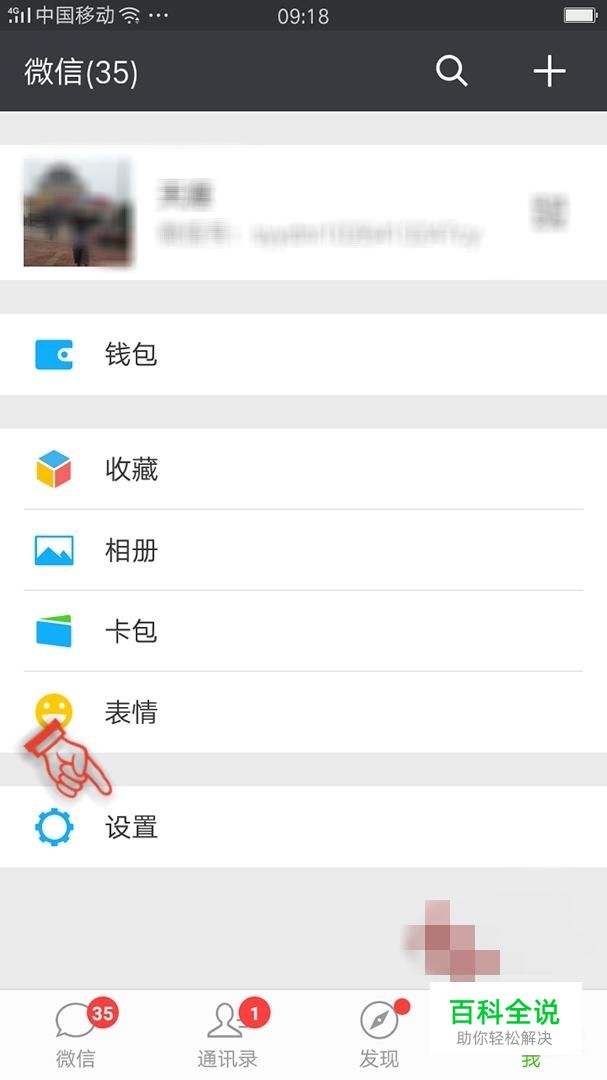
Task: Open the profile card at the top
Action: pyautogui.click(x=303, y=212)
